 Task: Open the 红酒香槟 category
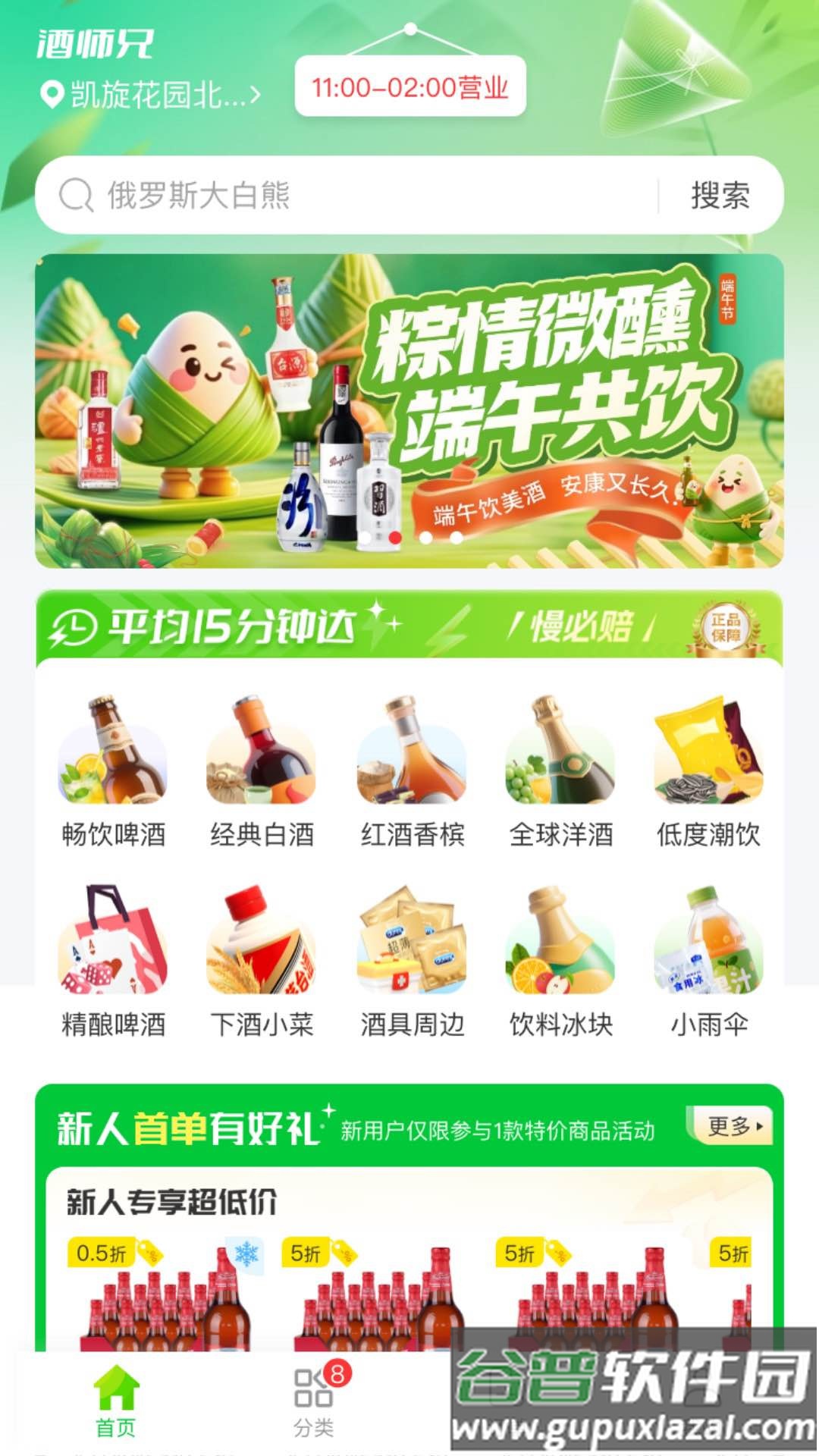pos(412,772)
